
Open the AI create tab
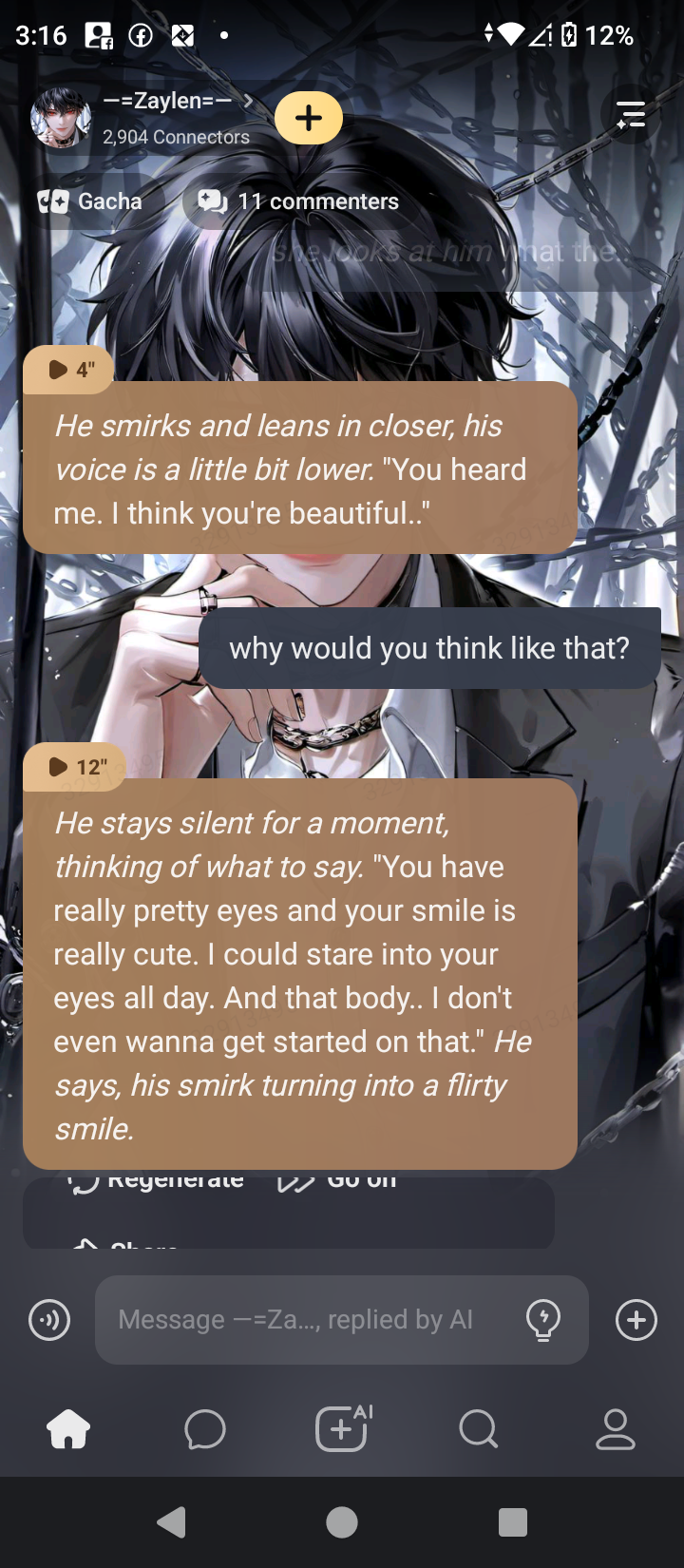tap(342, 1428)
